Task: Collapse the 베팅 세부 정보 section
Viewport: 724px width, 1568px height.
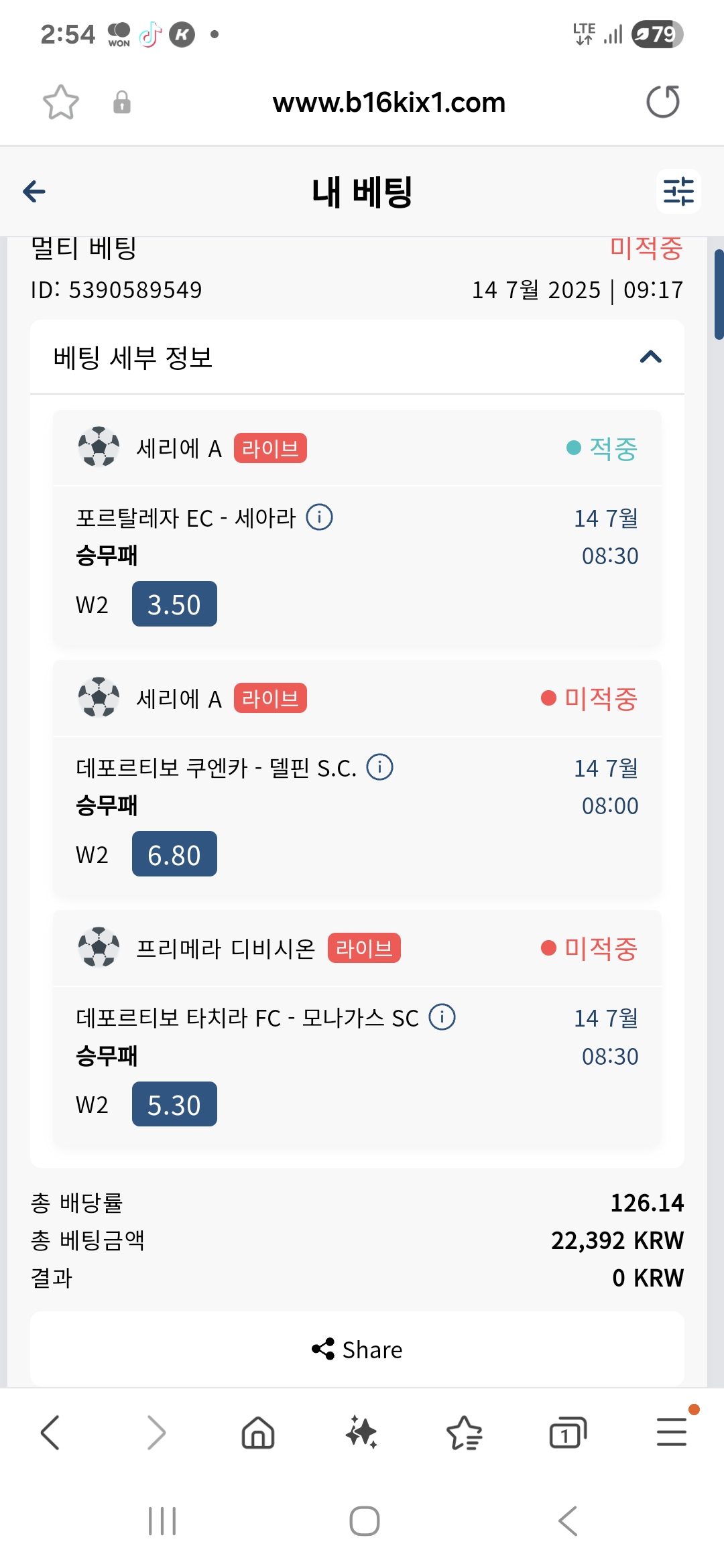Action: tap(651, 357)
